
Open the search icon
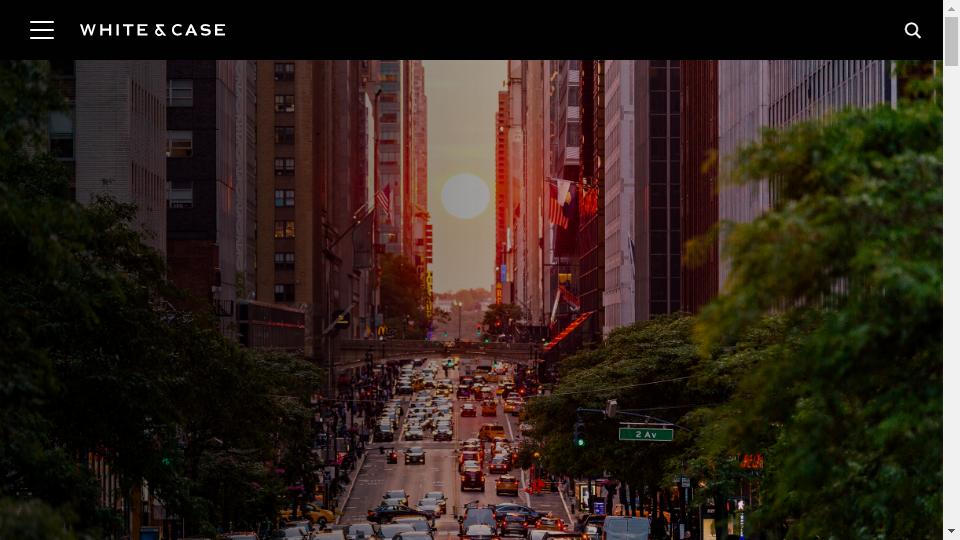point(912,30)
